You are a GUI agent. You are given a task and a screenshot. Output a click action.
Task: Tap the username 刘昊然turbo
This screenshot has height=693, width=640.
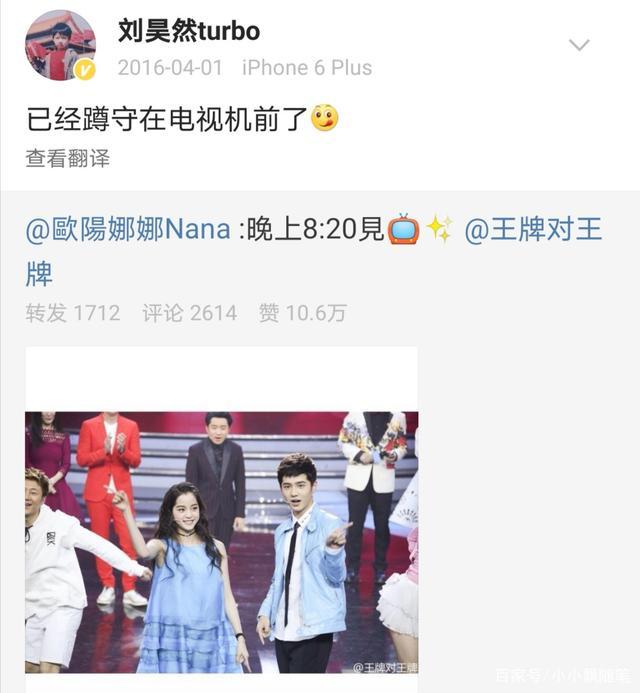[189, 31]
